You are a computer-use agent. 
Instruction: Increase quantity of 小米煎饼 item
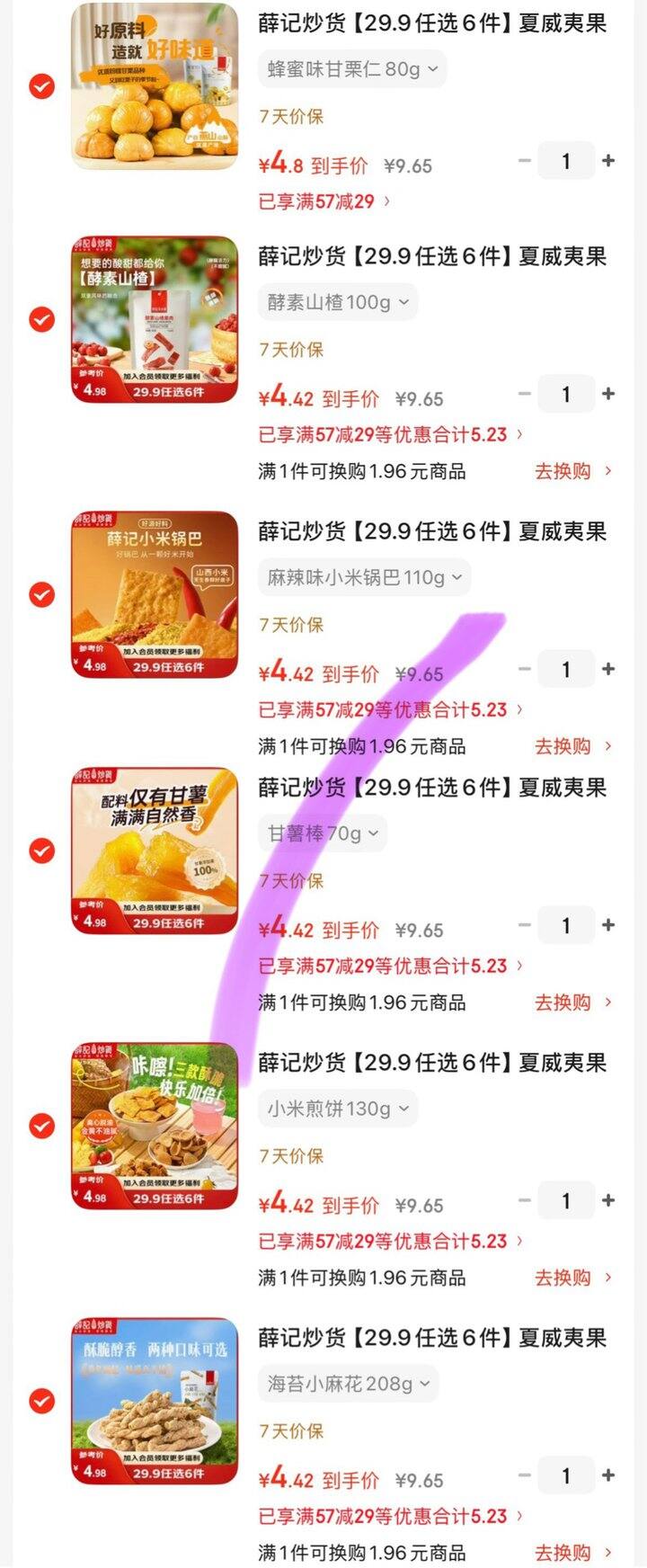coord(607,1199)
